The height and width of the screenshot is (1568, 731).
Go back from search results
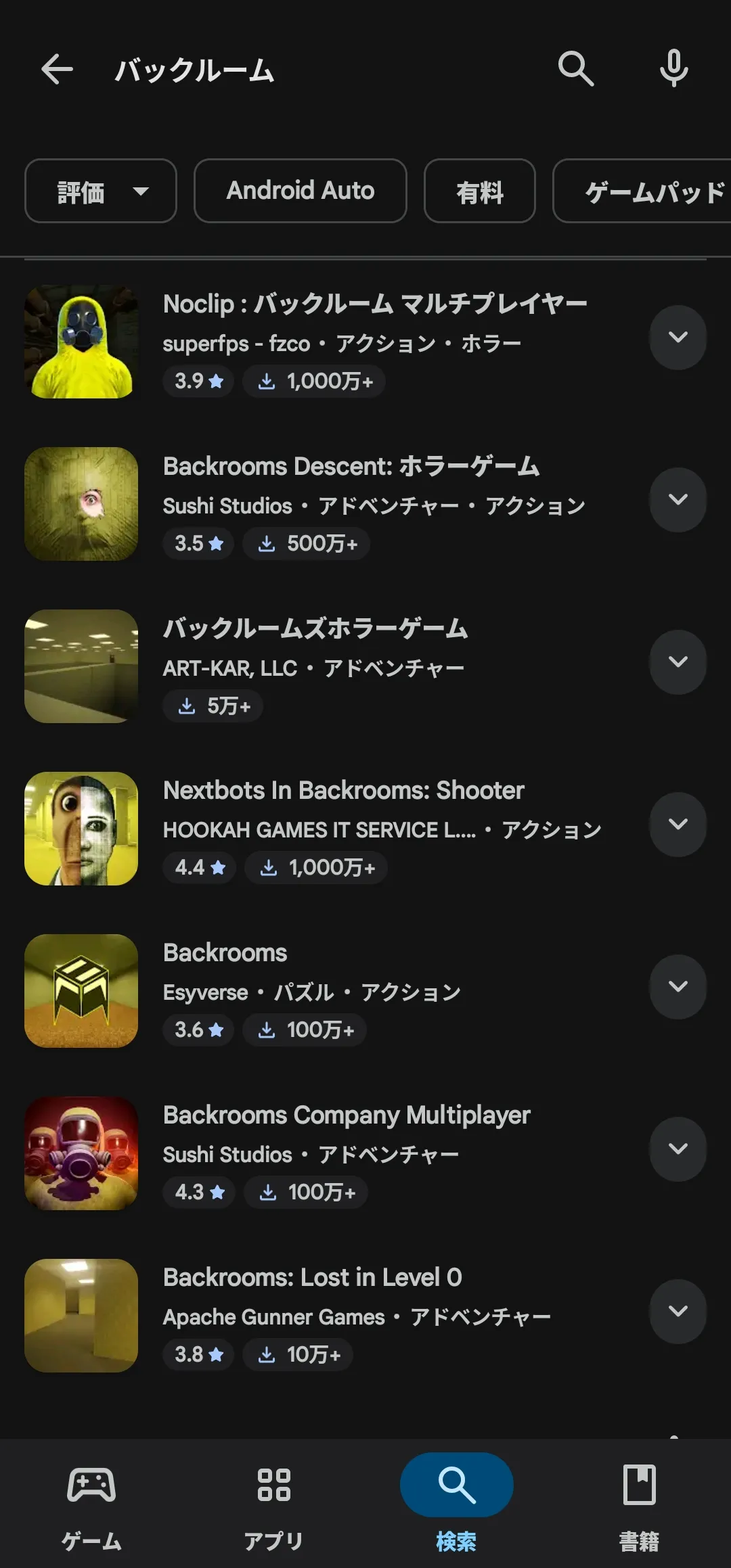point(57,69)
